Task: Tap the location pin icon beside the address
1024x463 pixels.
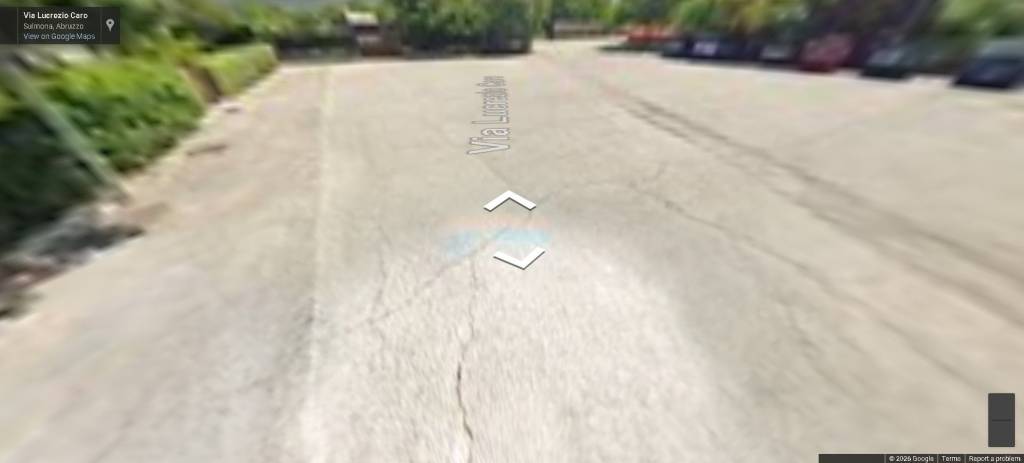Action: 110,24
